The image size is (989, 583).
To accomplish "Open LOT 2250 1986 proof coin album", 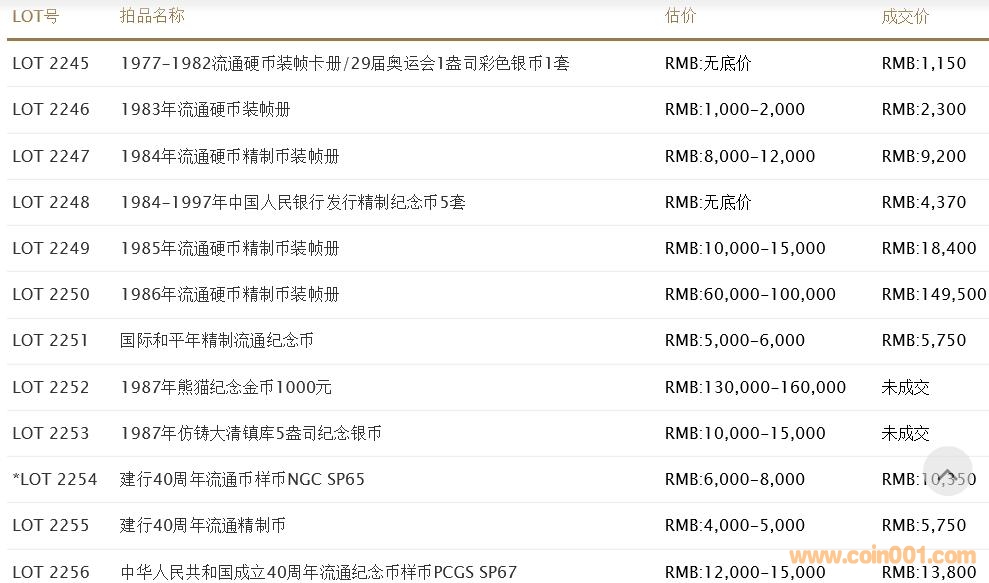I will click(x=229, y=294).
